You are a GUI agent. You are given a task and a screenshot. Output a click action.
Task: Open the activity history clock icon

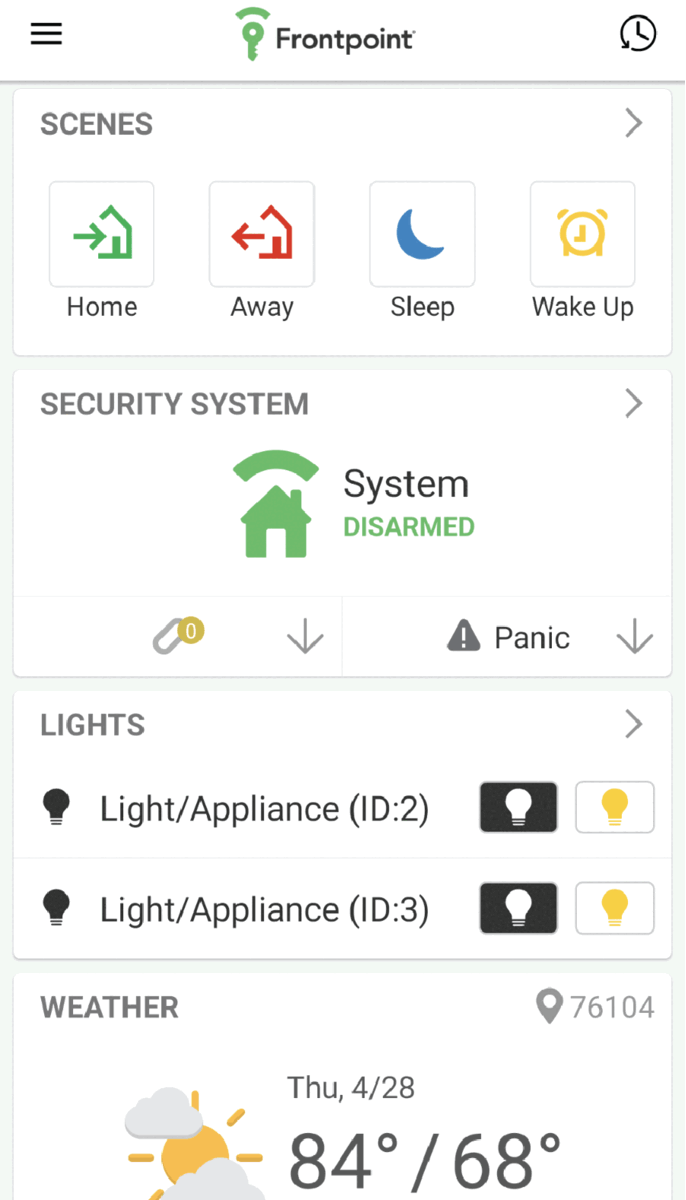click(637, 34)
